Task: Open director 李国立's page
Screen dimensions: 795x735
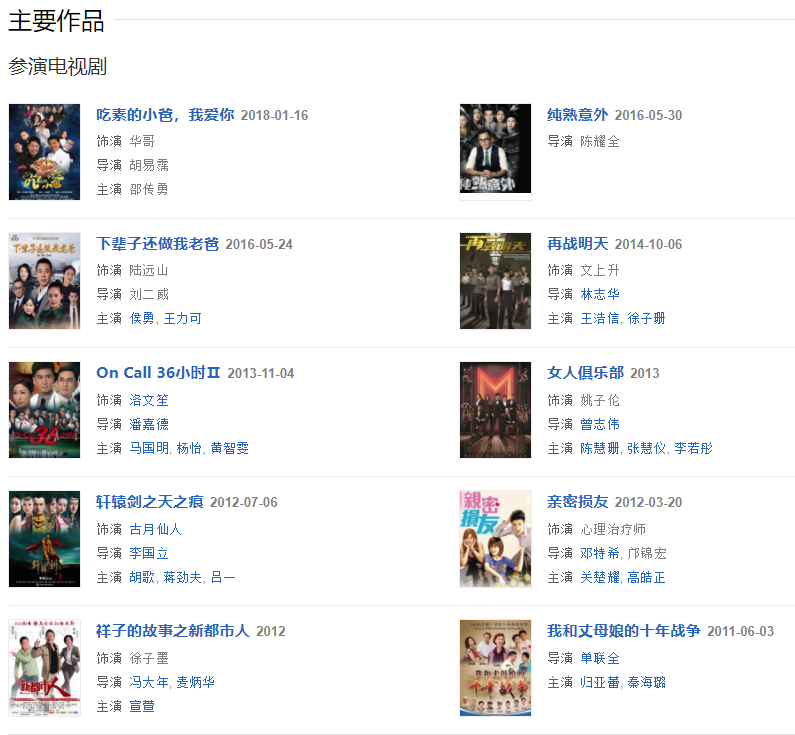Action: coord(149,553)
